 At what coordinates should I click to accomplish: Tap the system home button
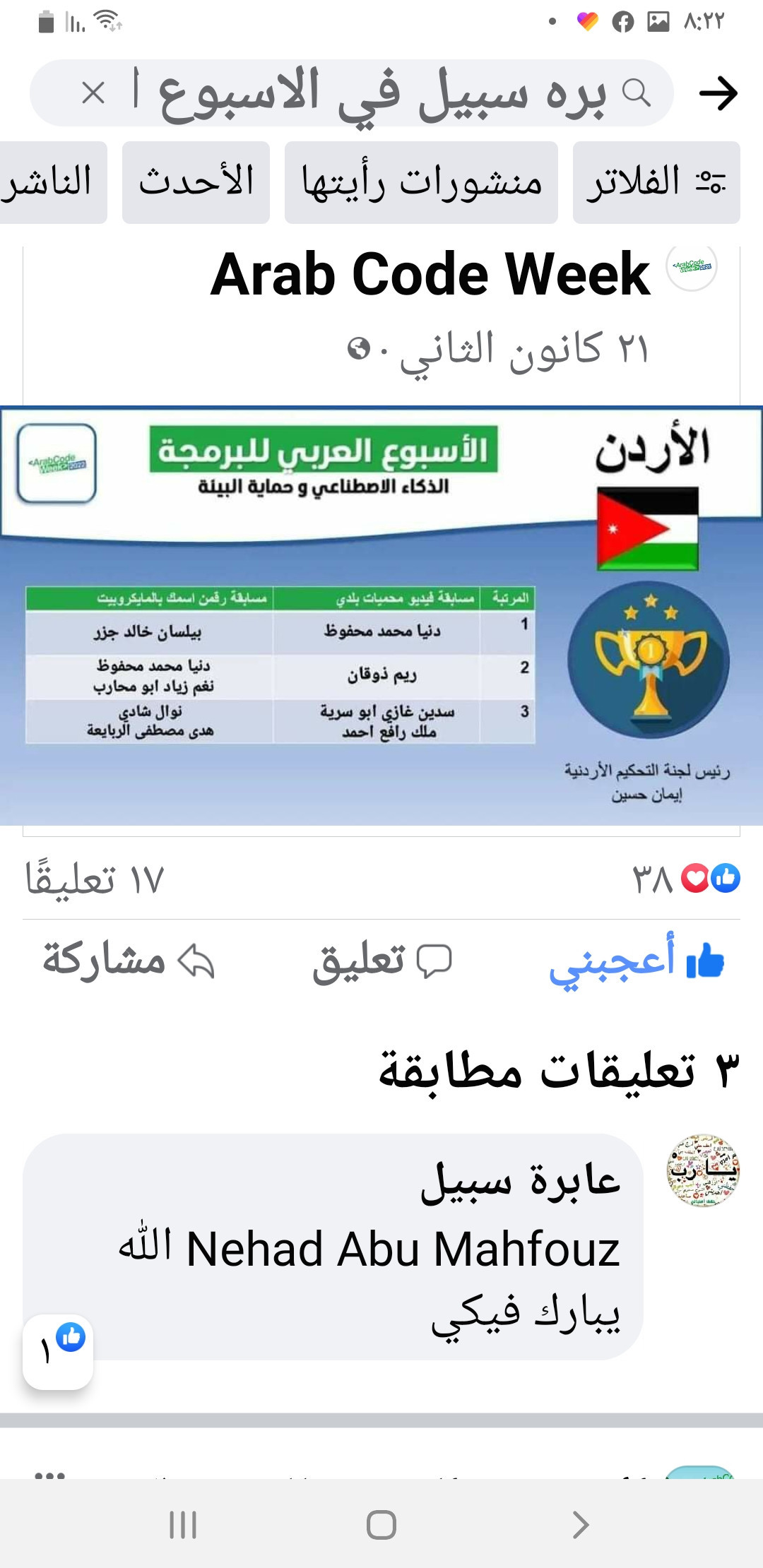coord(381,1524)
